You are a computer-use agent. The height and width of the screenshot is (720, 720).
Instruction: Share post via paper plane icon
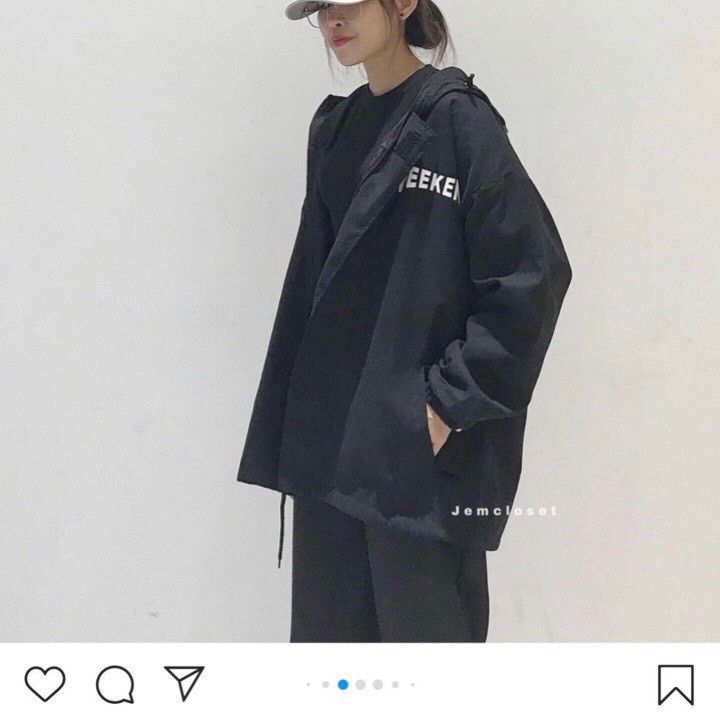(184, 683)
